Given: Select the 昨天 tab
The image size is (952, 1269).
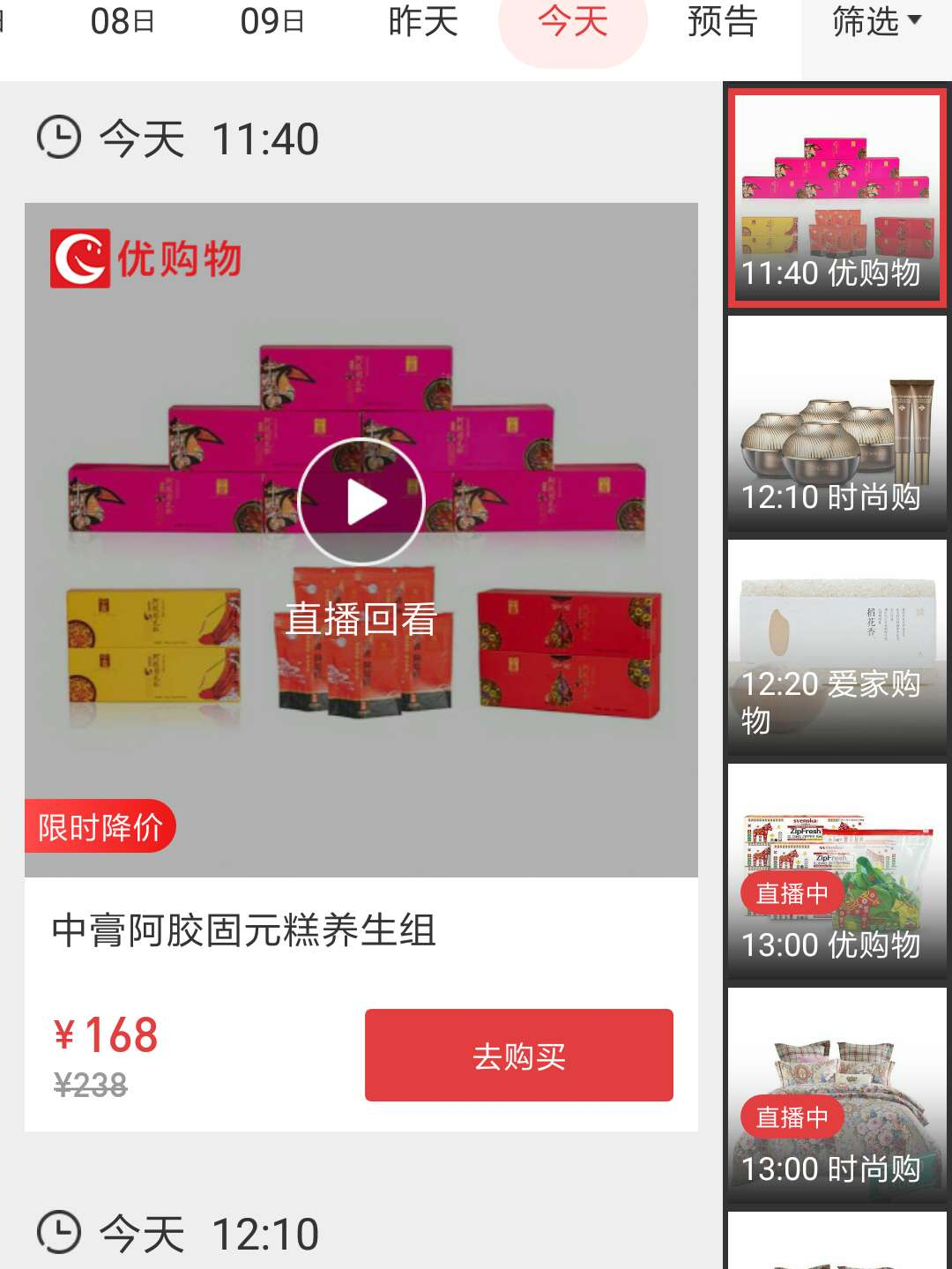Looking at the screenshot, I should coord(423,22).
